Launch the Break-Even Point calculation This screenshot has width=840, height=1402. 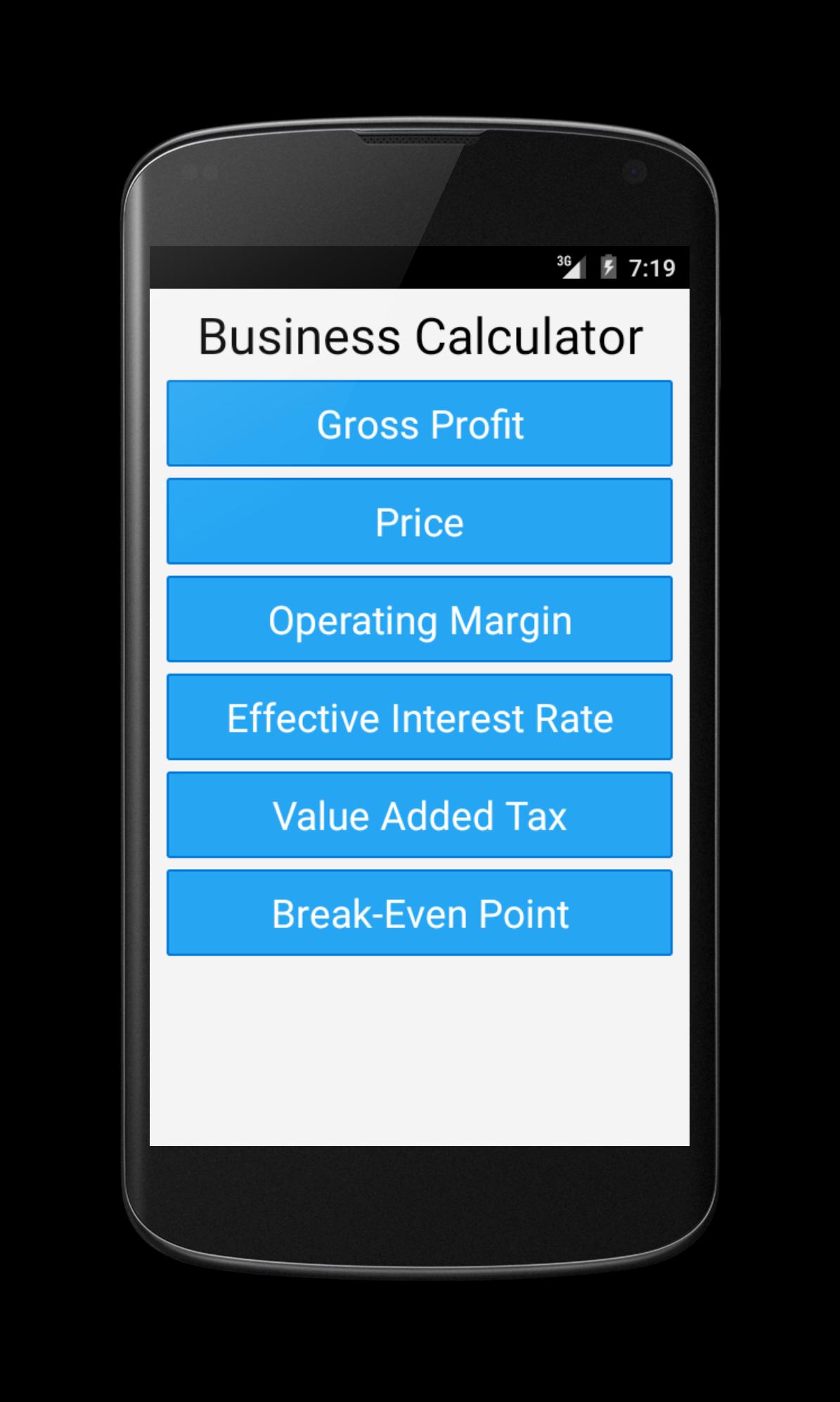pyautogui.click(x=419, y=913)
